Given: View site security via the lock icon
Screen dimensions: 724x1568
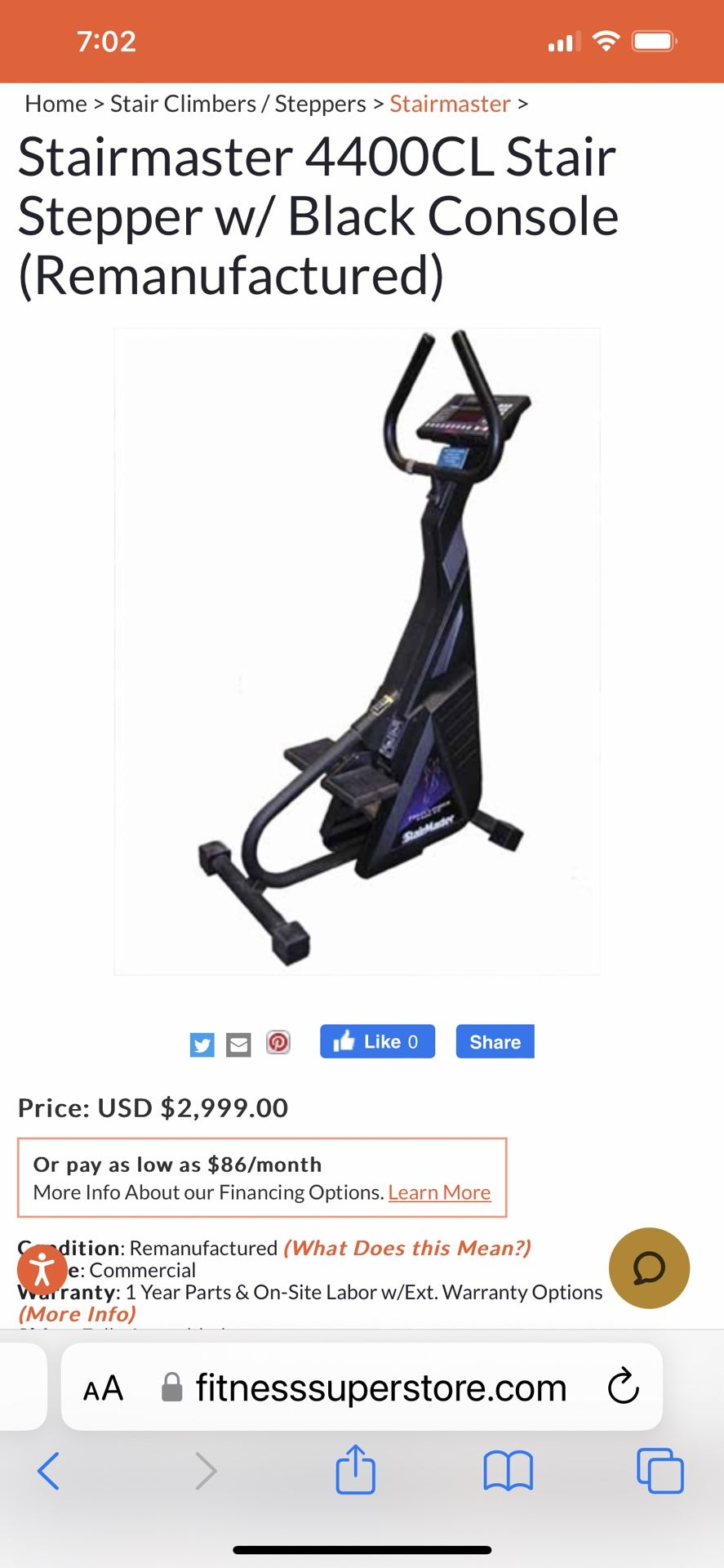Looking at the screenshot, I should [x=173, y=1386].
